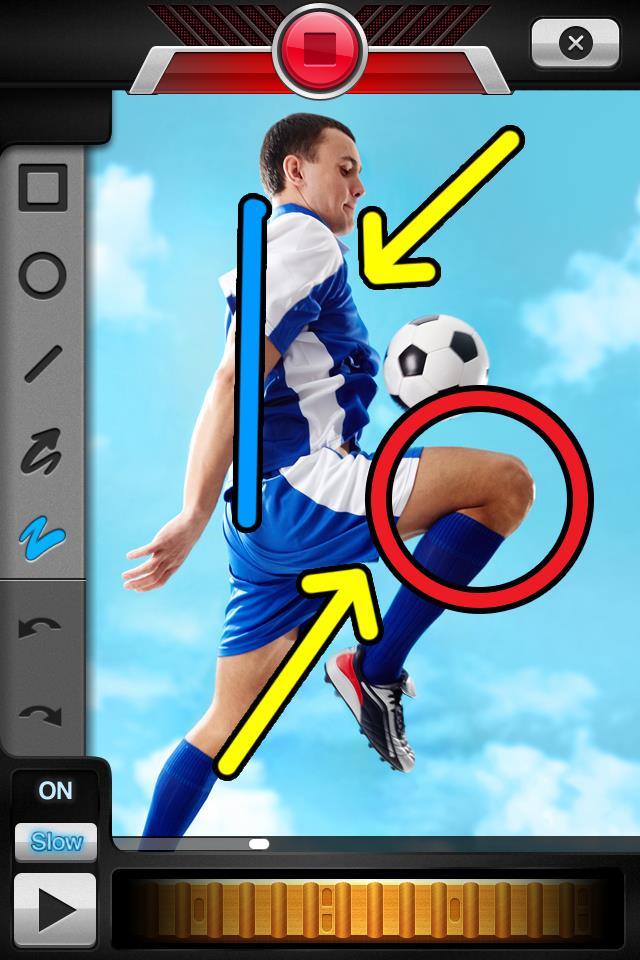Choose the straight line tool
The image size is (640, 960).
42,363
